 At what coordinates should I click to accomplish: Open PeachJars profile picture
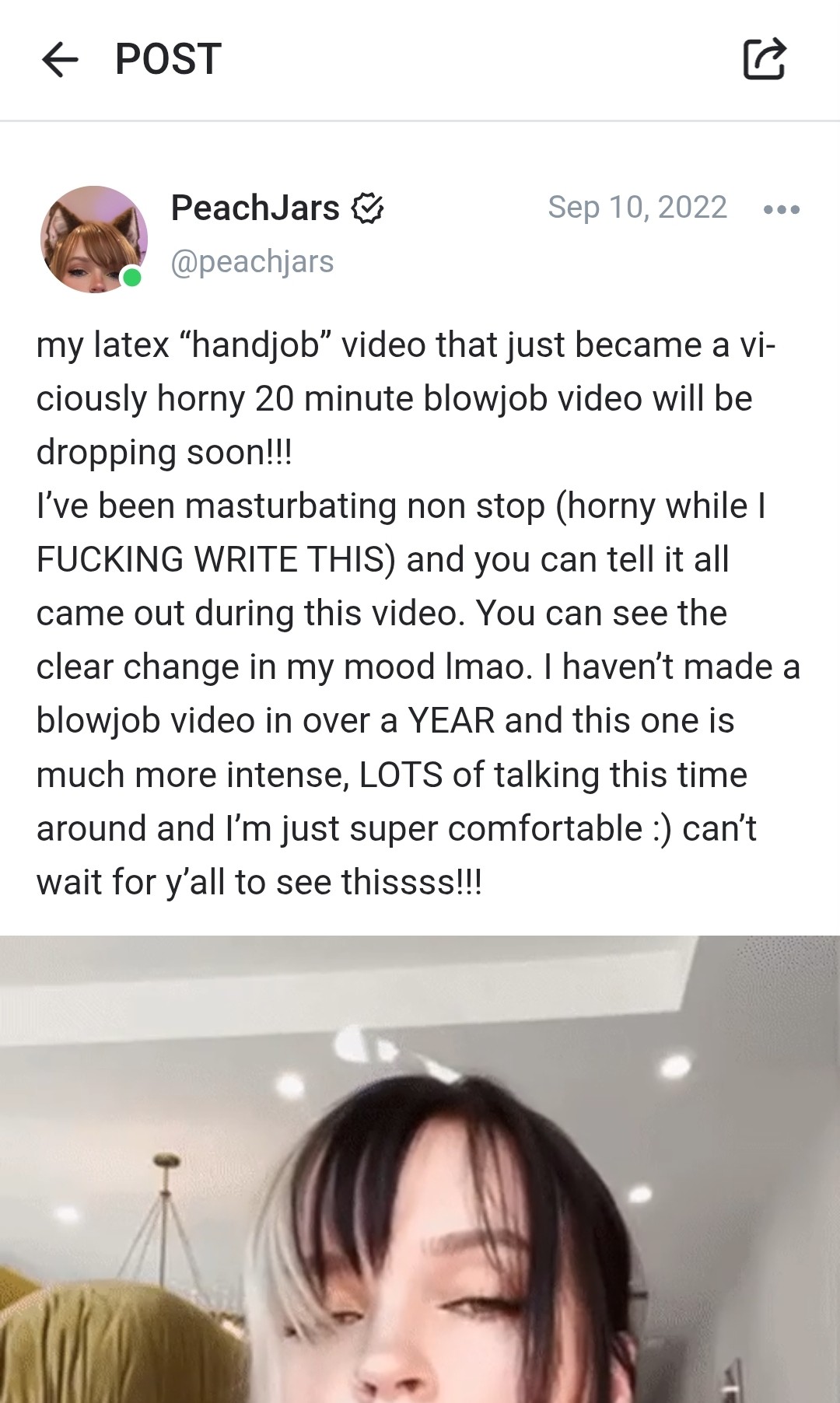pos(93,239)
